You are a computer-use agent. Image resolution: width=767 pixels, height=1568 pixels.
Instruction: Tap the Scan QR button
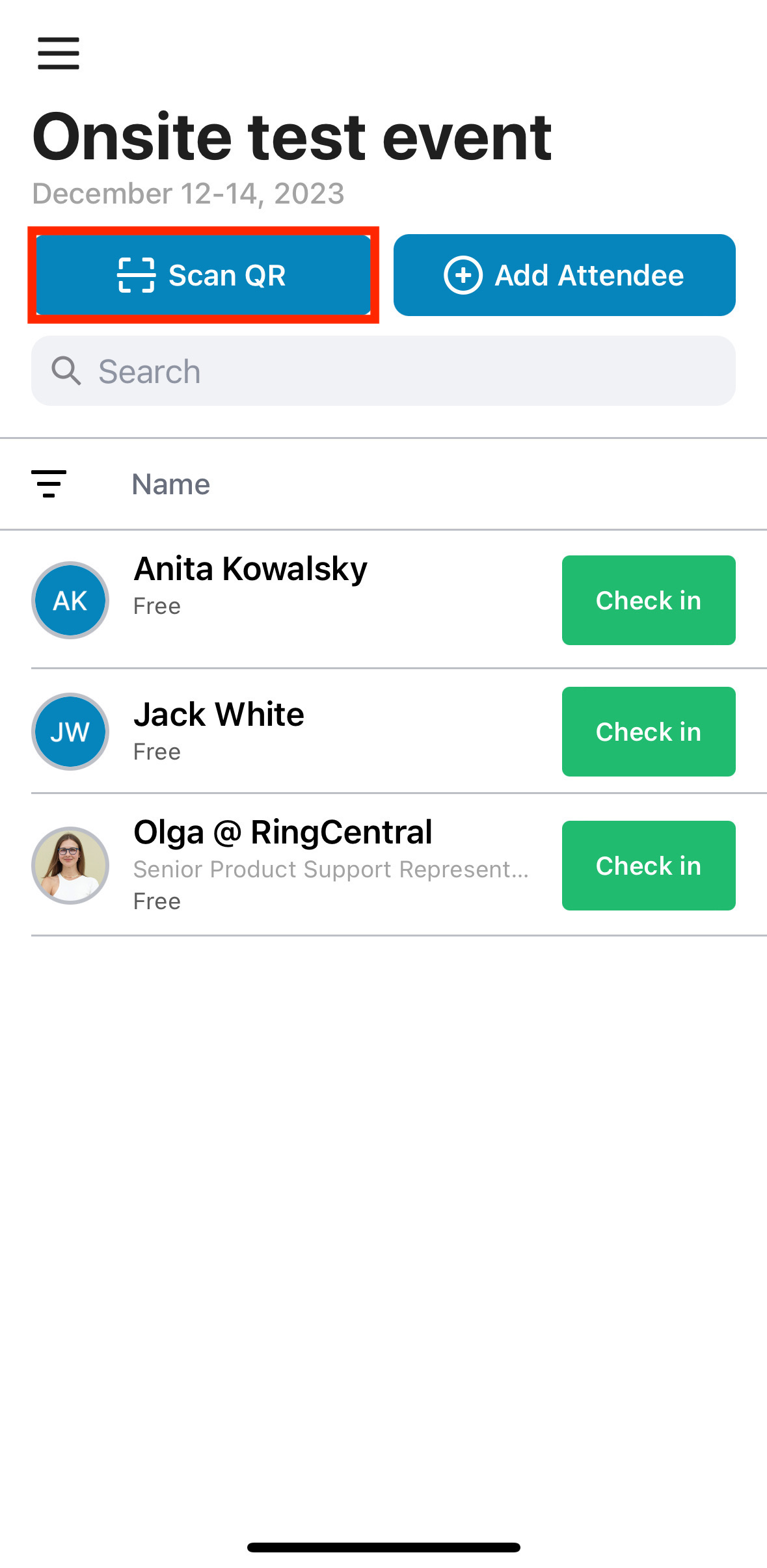point(203,275)
